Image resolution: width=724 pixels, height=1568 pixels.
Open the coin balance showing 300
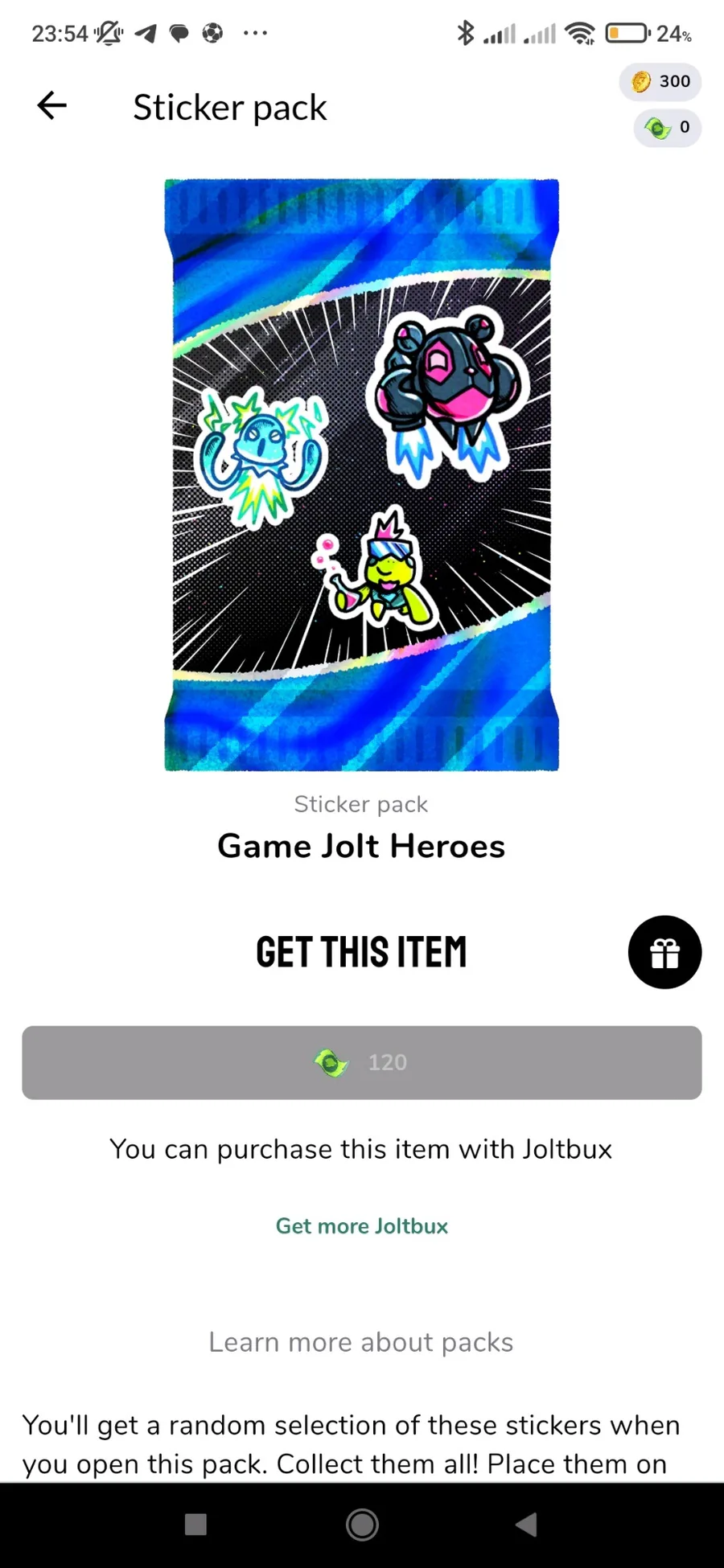(x=660, y=81)
